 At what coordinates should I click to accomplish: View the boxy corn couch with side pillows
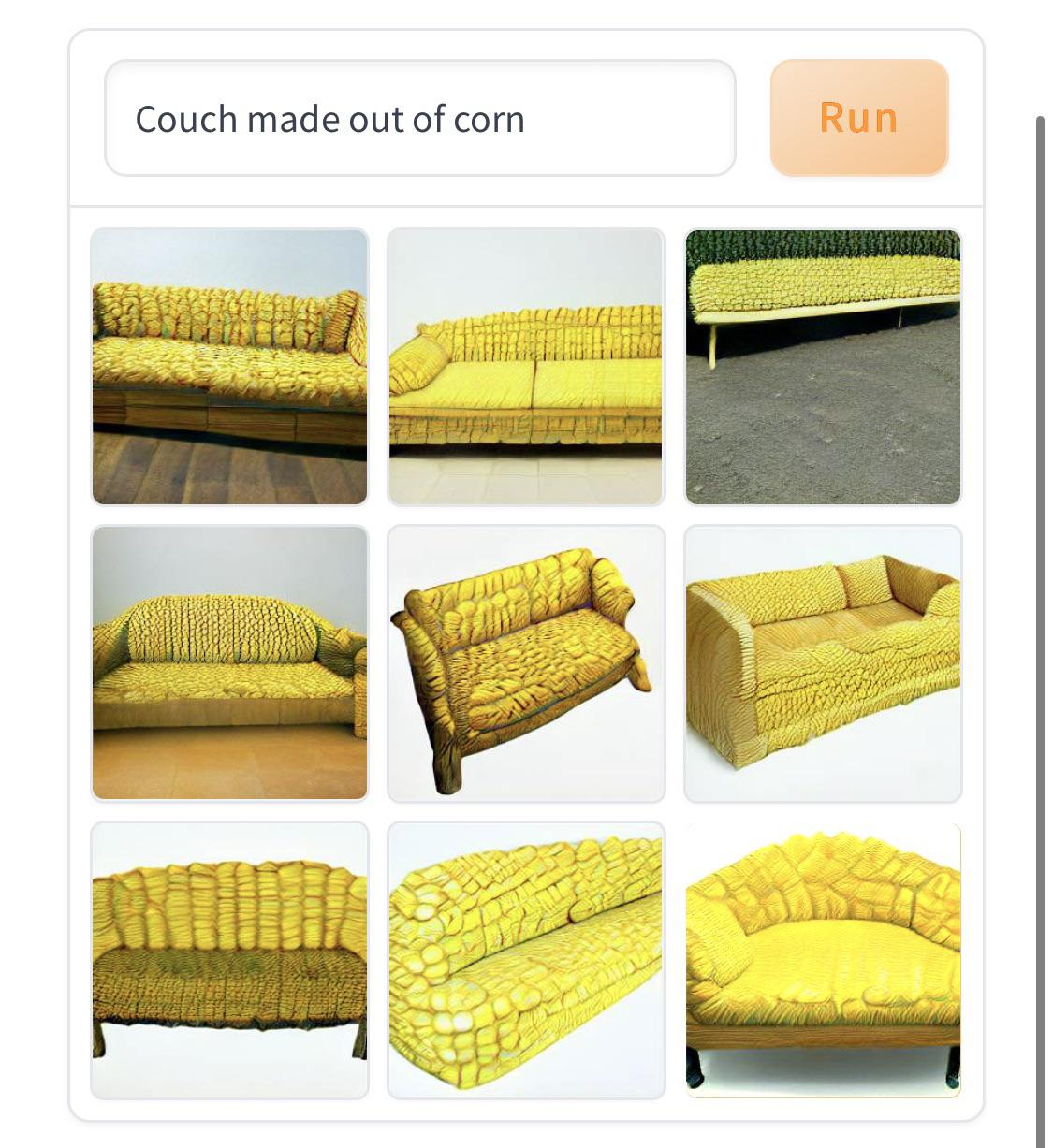pos(824,662)
